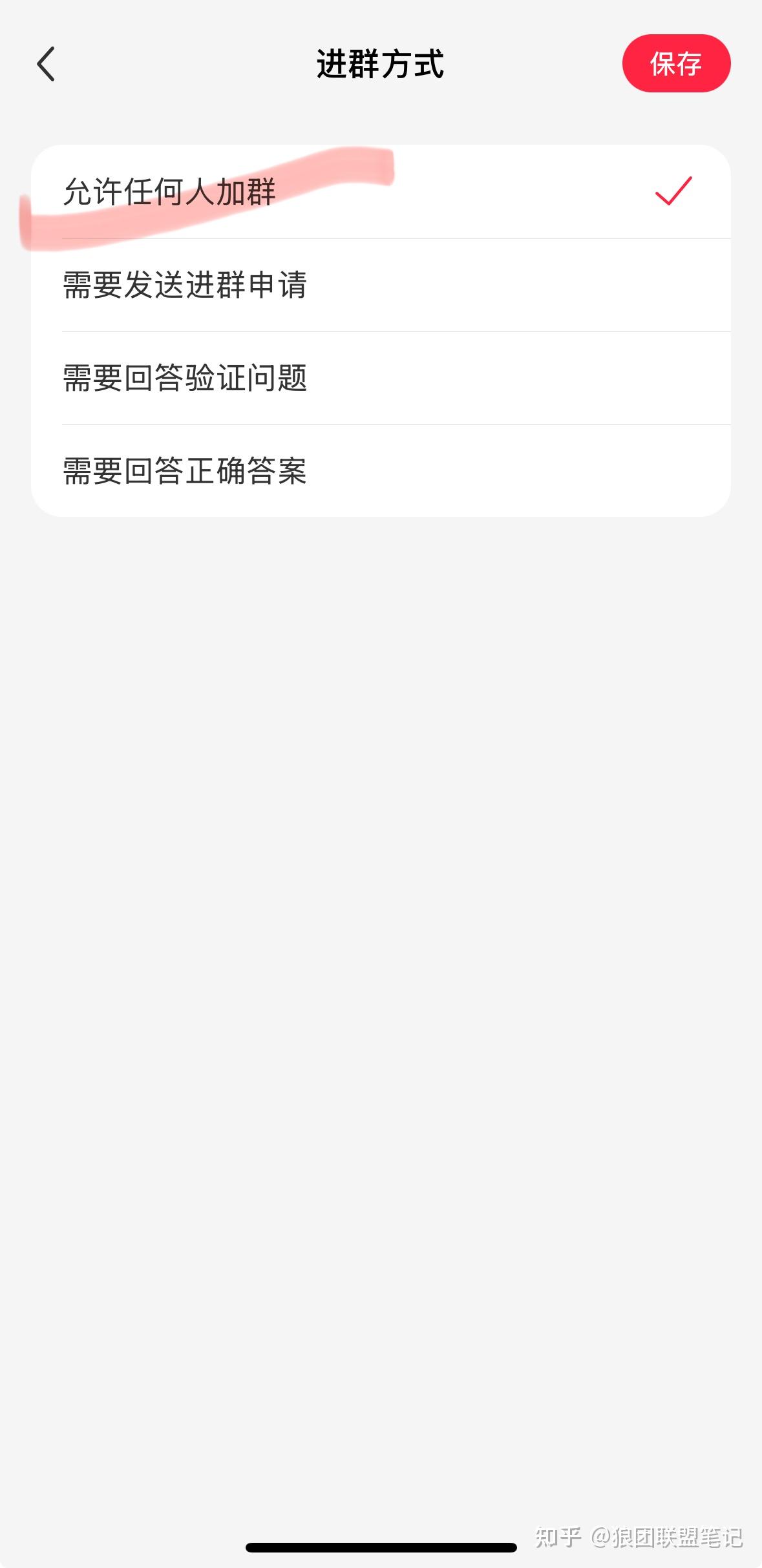Screen dimensions: 762x1568
Task: Go back from 进群方式 page
Action: pos(46,64)
